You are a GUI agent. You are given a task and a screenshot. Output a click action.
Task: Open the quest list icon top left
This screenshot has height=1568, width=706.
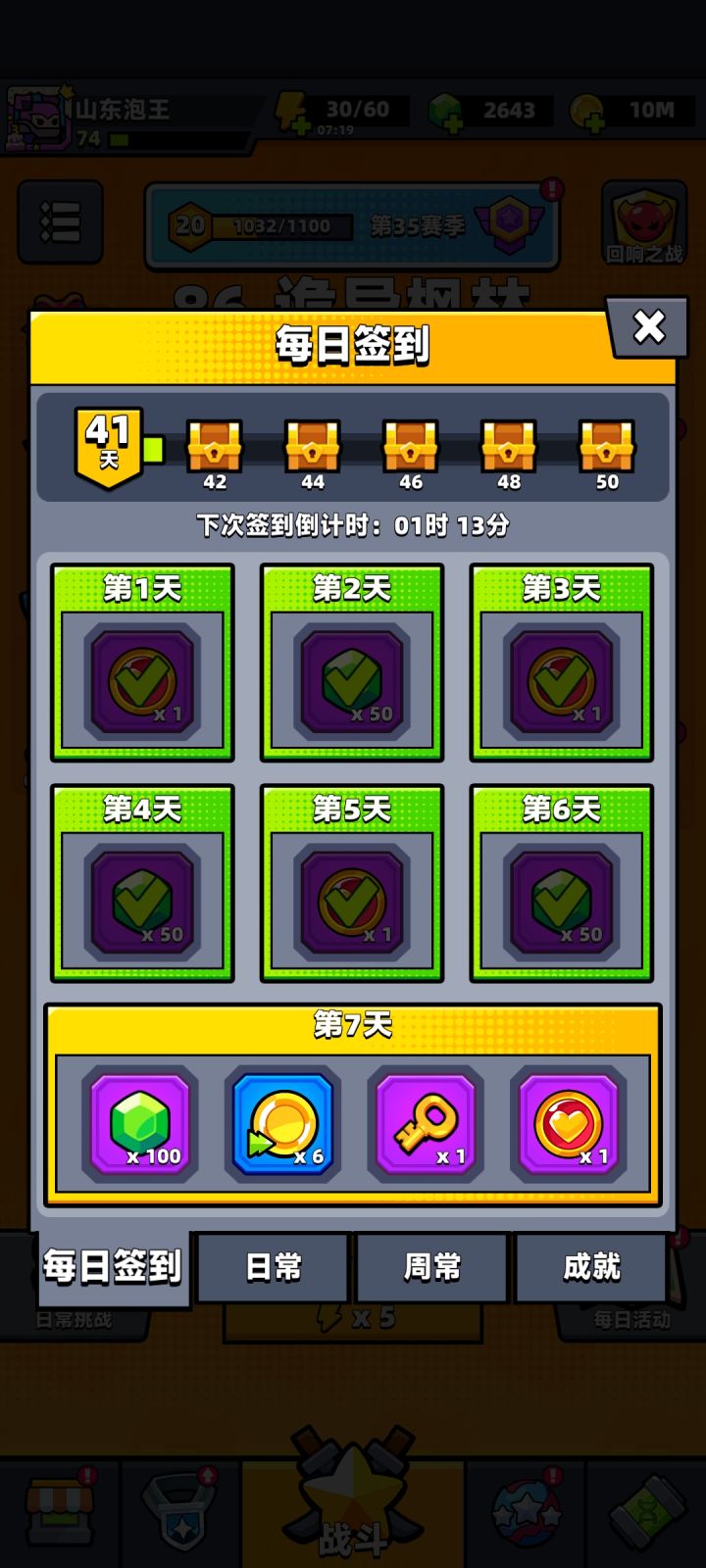tap(61, 221)
